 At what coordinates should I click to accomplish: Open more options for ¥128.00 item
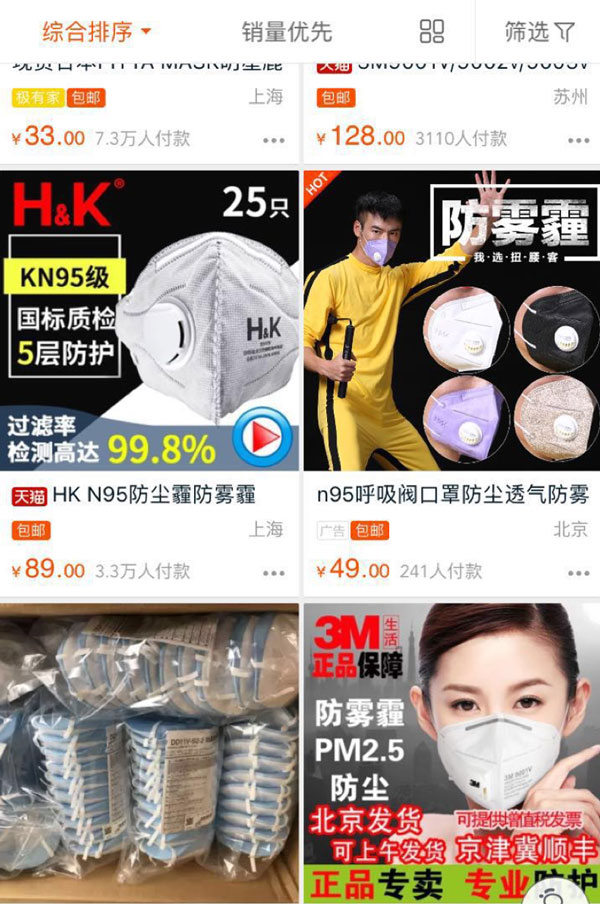click(x=578, y=141)
